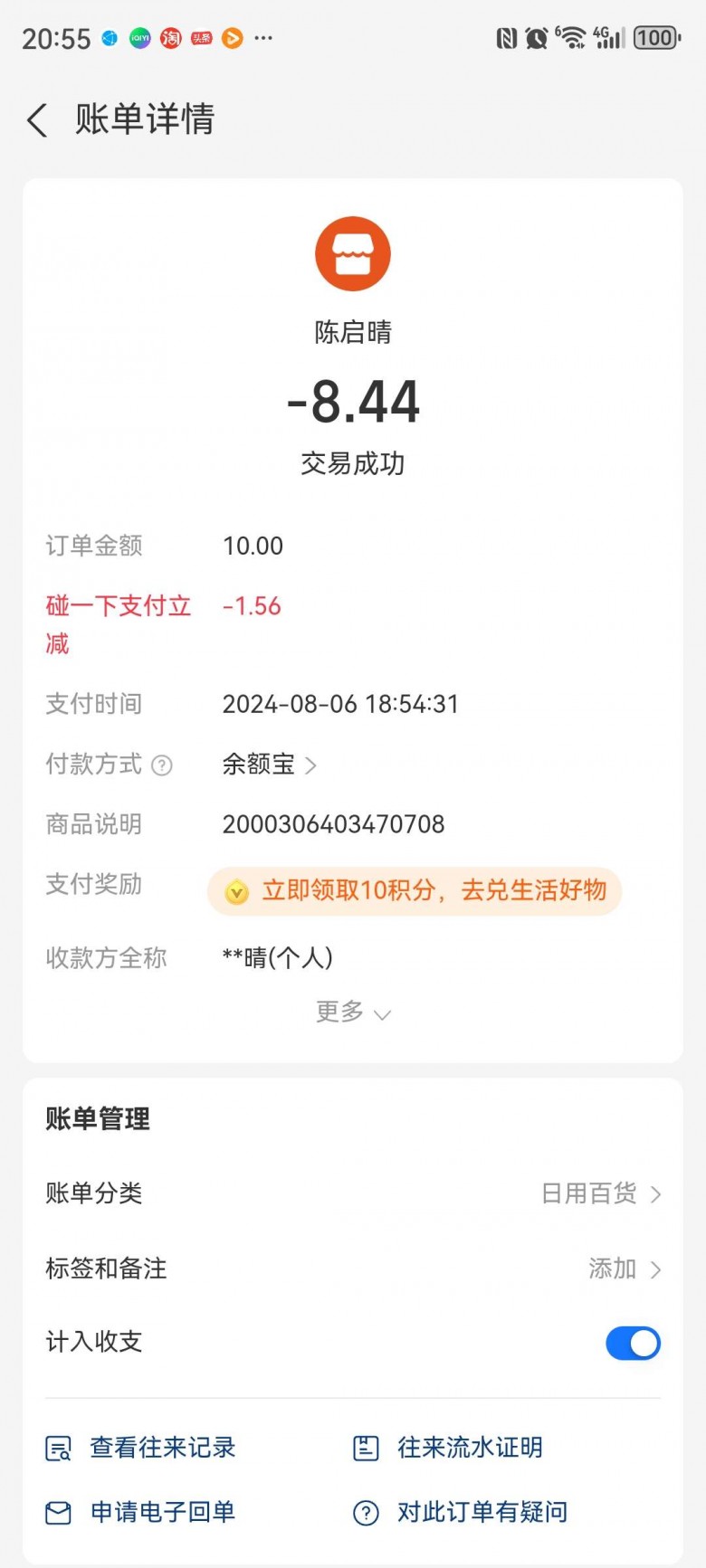Open the 陈启晴 merchant icon
Viewport: 706px width, 1568px height.
click(352, 254)
